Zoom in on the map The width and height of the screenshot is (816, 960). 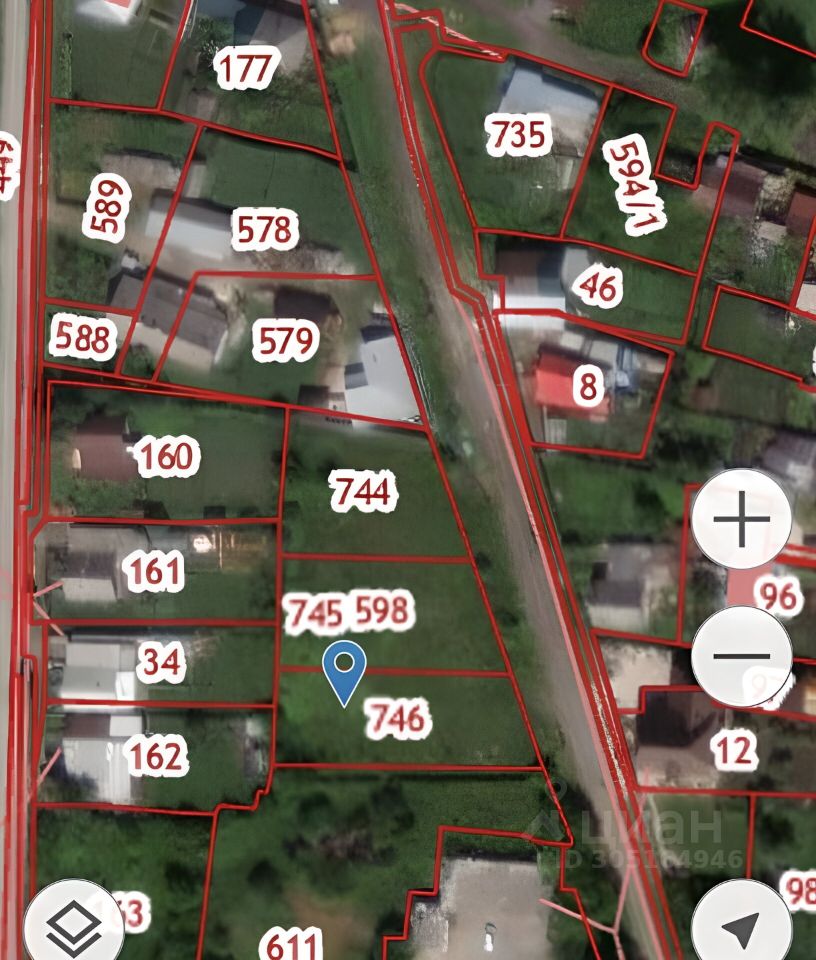coord(741,519)
